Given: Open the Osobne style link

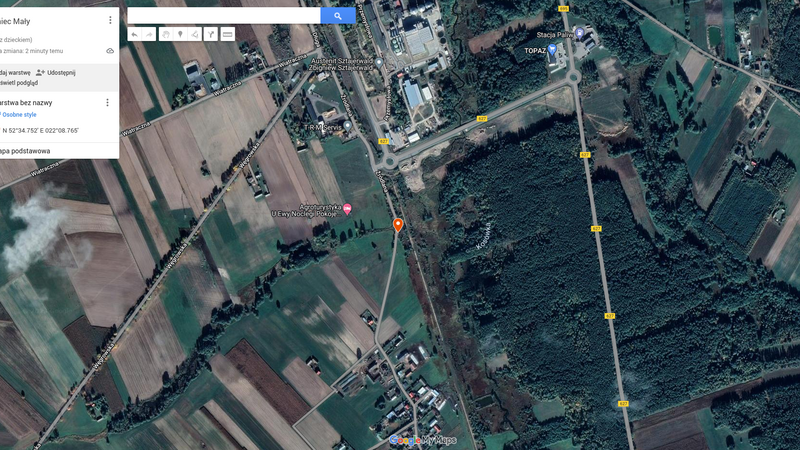Looking at the screenshot, I should click(19, 115).
